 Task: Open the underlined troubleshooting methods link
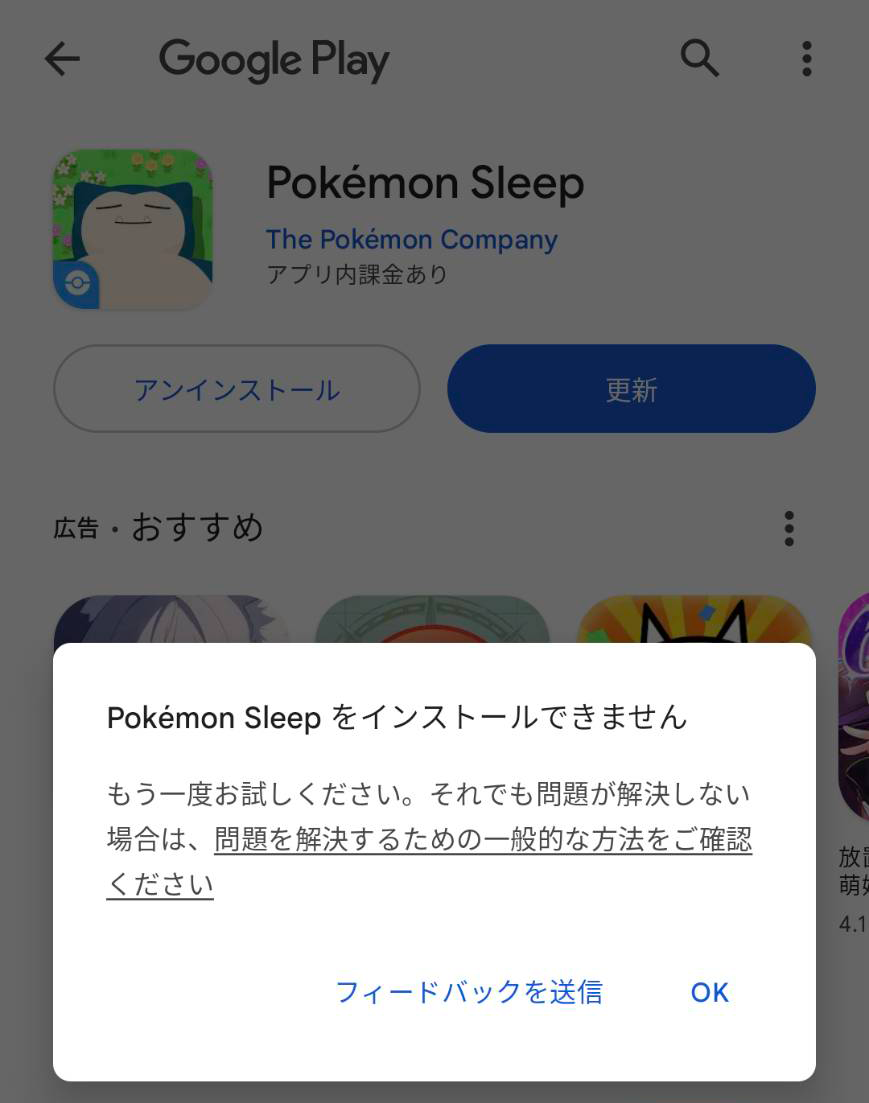pos(483,840)
